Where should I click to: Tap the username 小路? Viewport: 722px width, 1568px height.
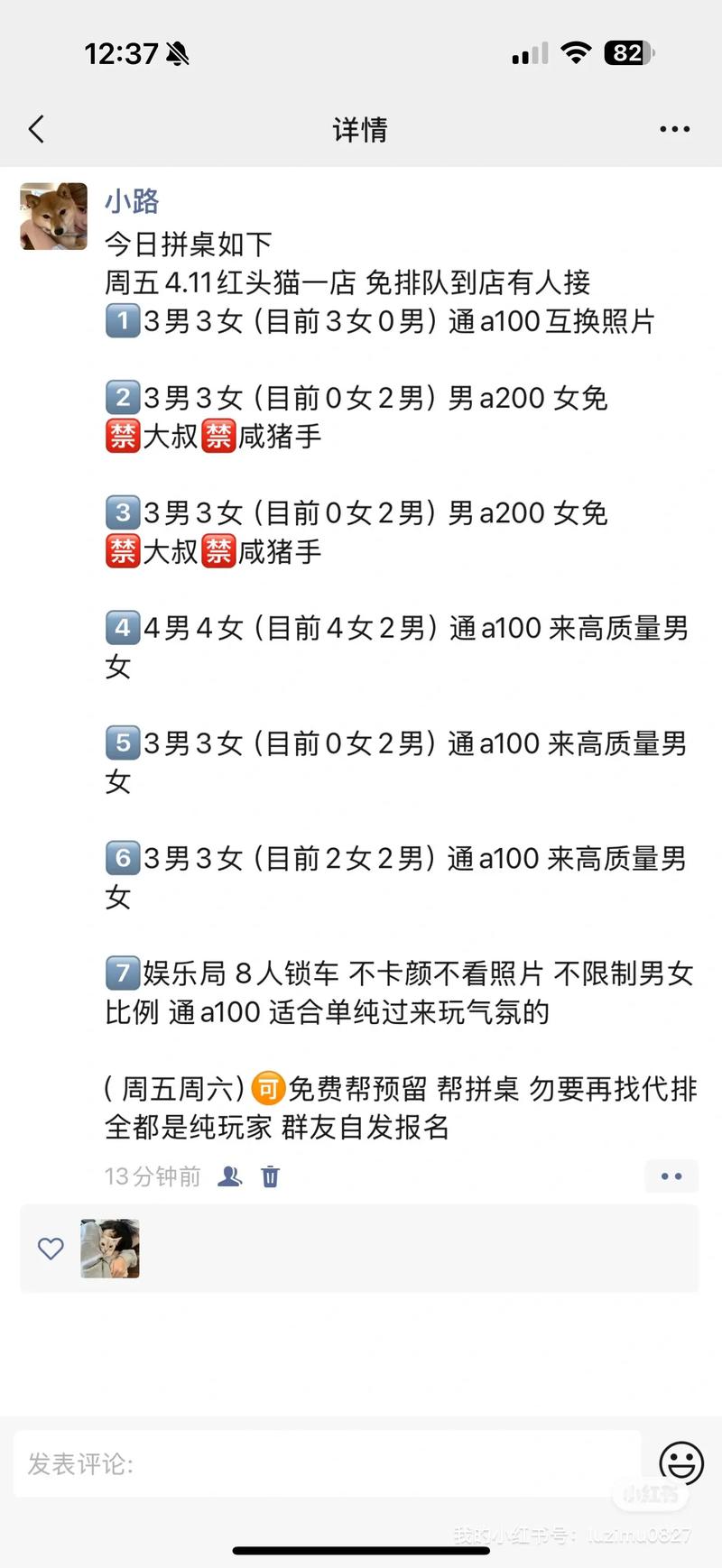point(132,202)
